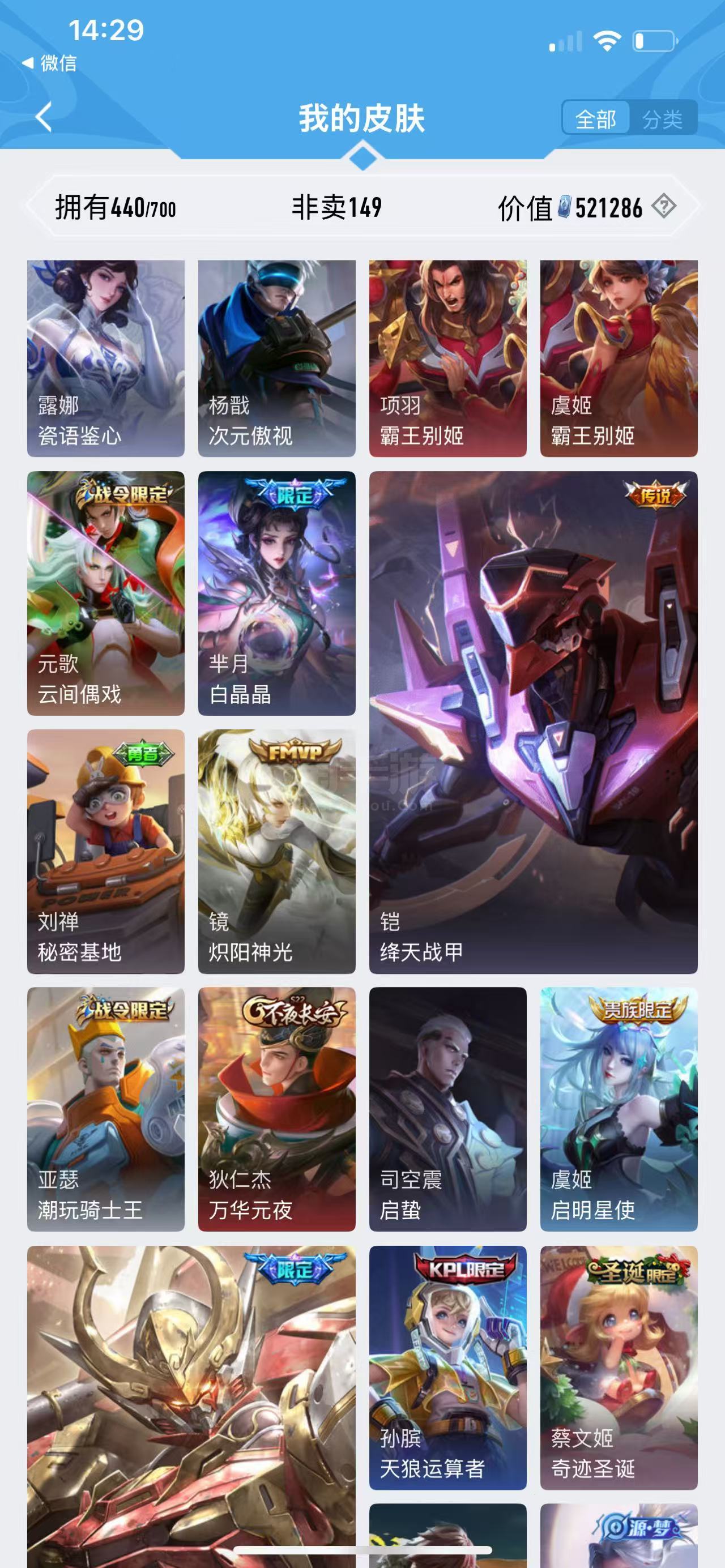The width and height of the screenshot is (725, 1568).
Task: Switch to the 分类 view
Action: (662, 119)
